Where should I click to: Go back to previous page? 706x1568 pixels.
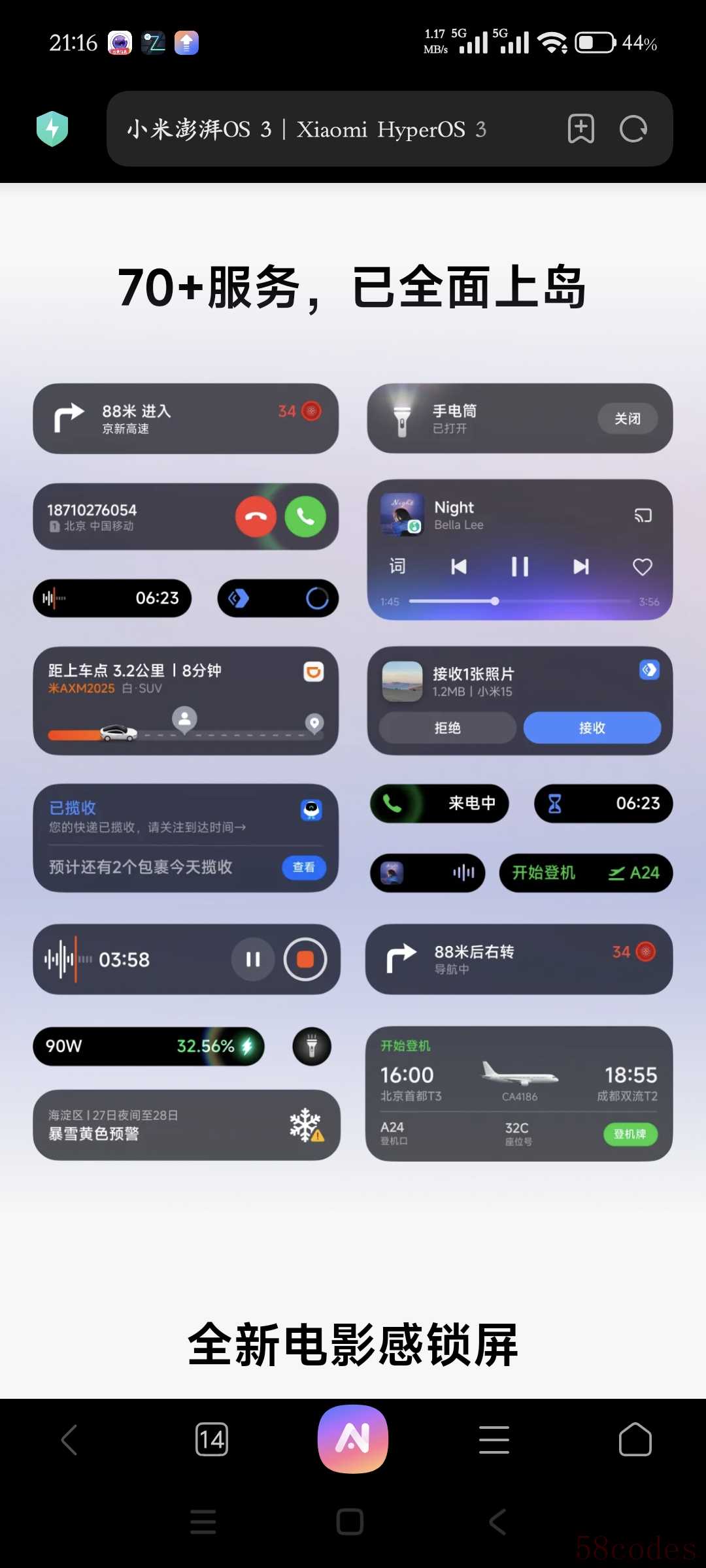[69, 1439]
